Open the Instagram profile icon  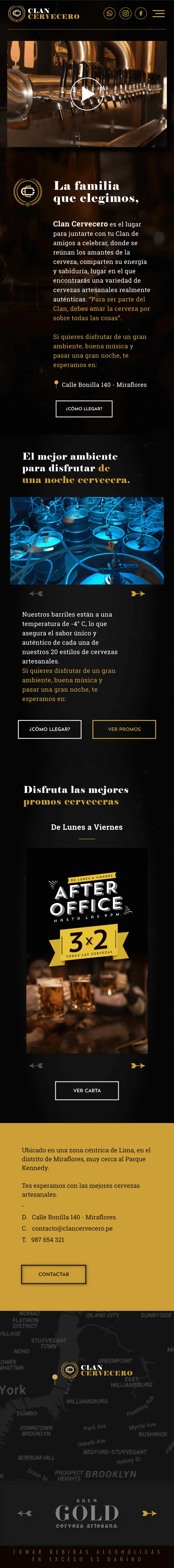[x=125, y=13]
